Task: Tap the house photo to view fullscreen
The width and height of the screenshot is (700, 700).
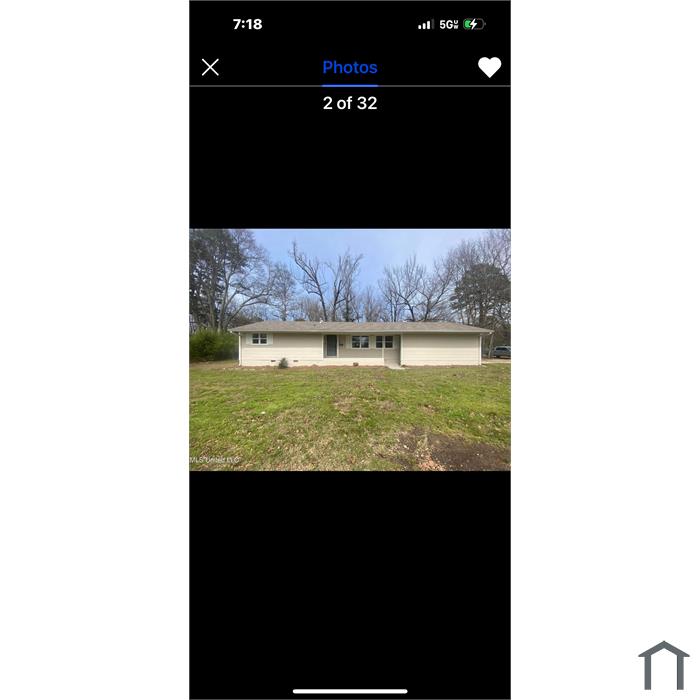Action: pyautogui.click(x=349, y=349)
